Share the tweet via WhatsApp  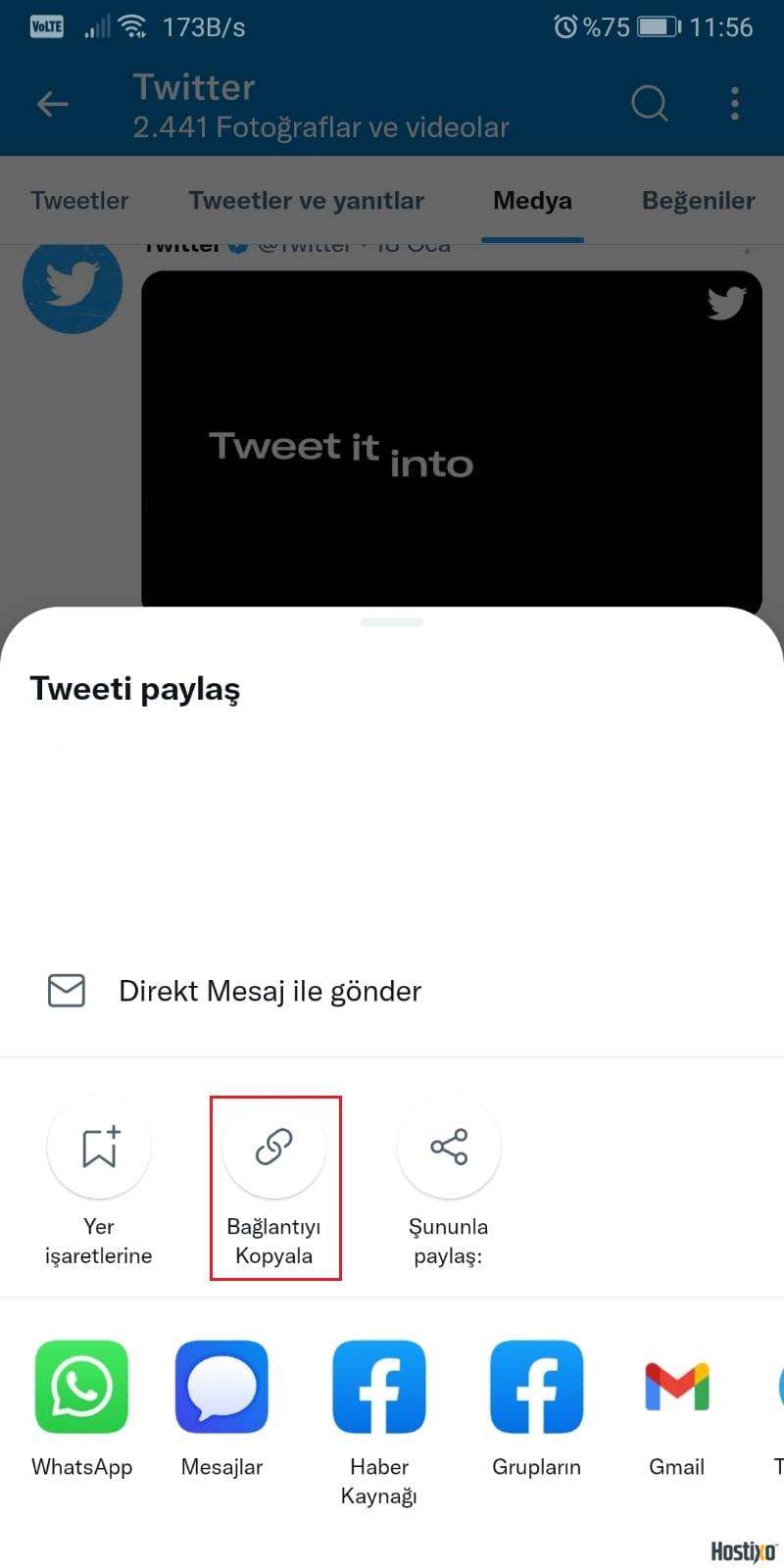coord(81,1387)
